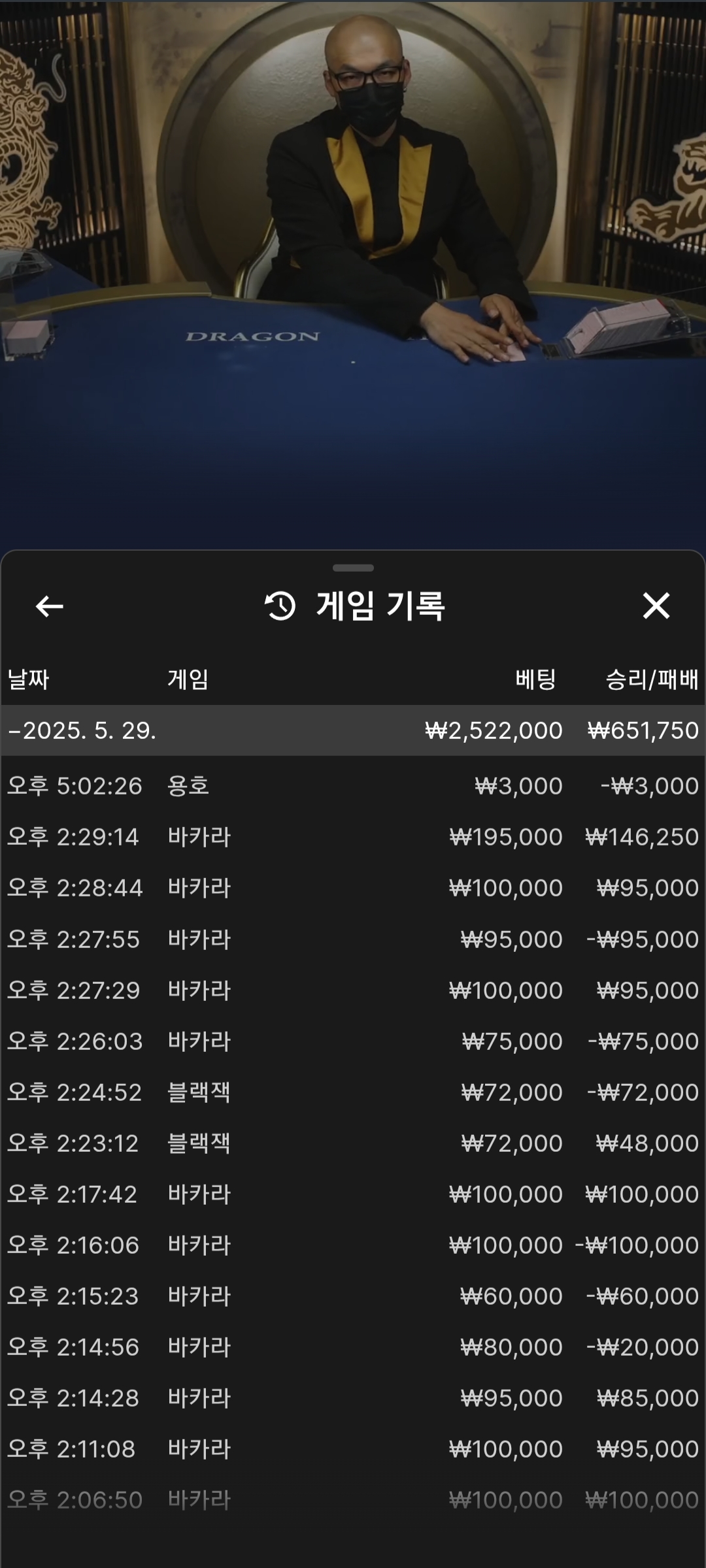Close the game history panel

[656, 606]
